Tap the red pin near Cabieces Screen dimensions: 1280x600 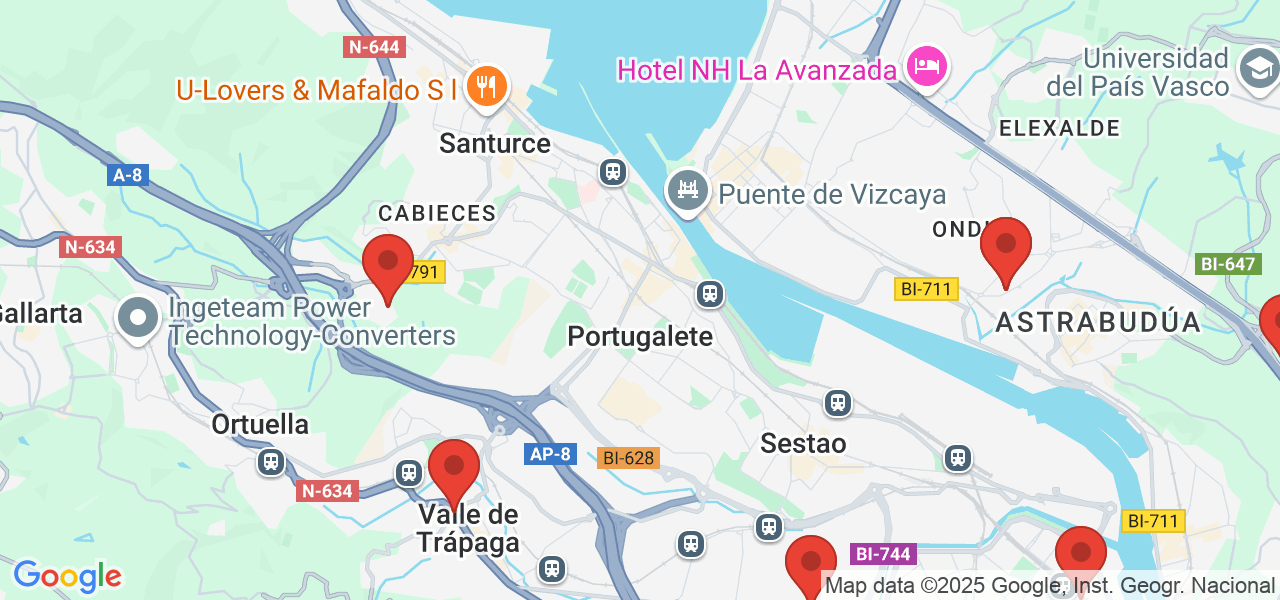(387, 264)
